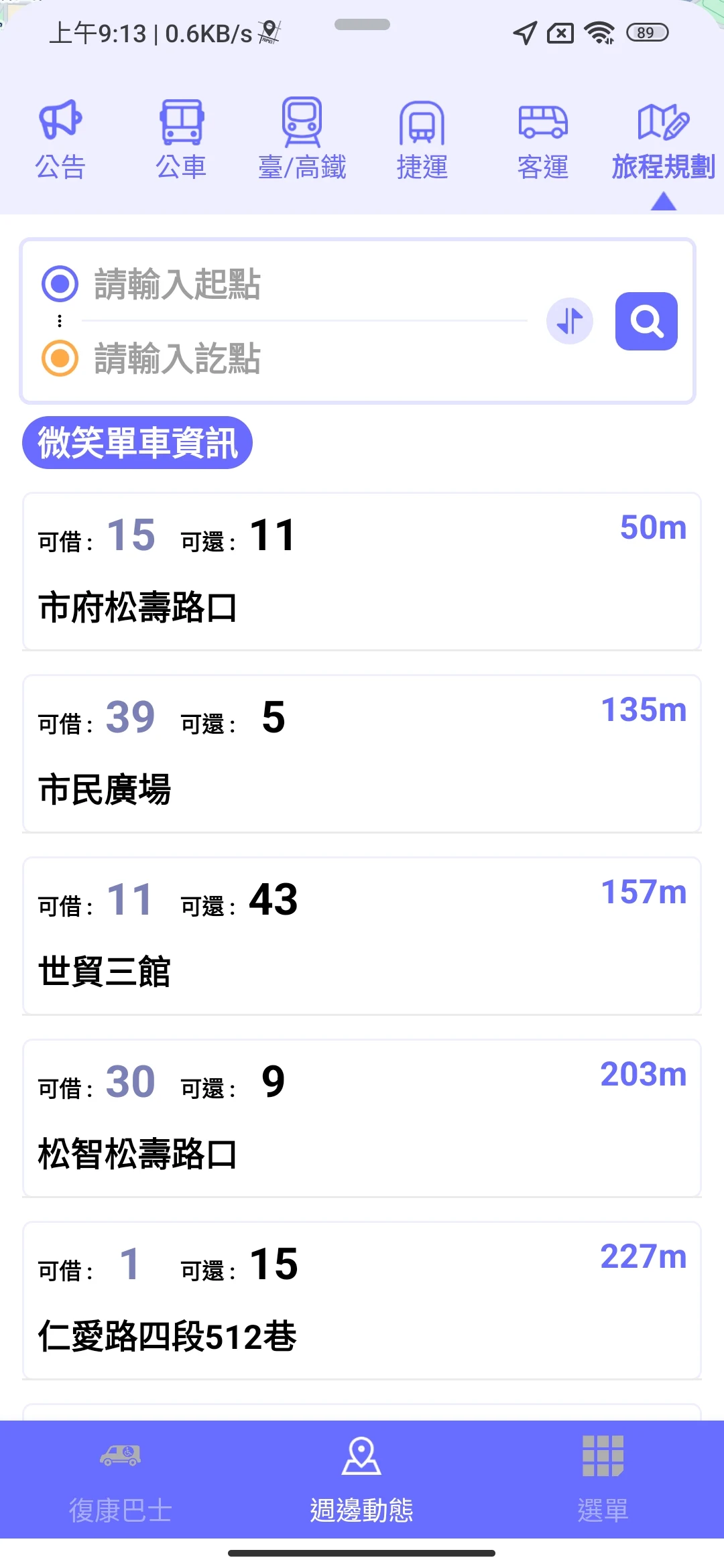Open the 客運 intercity bus section
Viewport: 724px width, 1568px height.
(x=543, y=134)
